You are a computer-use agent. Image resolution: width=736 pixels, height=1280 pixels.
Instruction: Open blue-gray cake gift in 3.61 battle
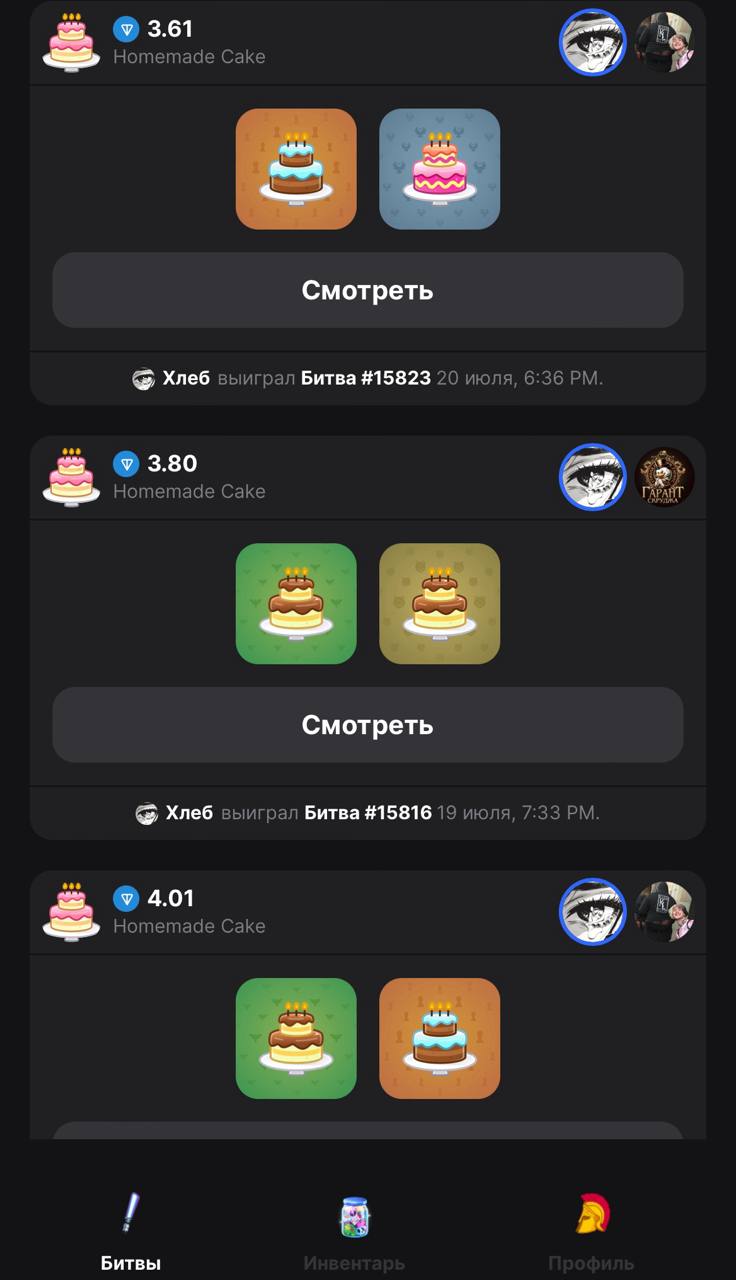tap(440, 169)
